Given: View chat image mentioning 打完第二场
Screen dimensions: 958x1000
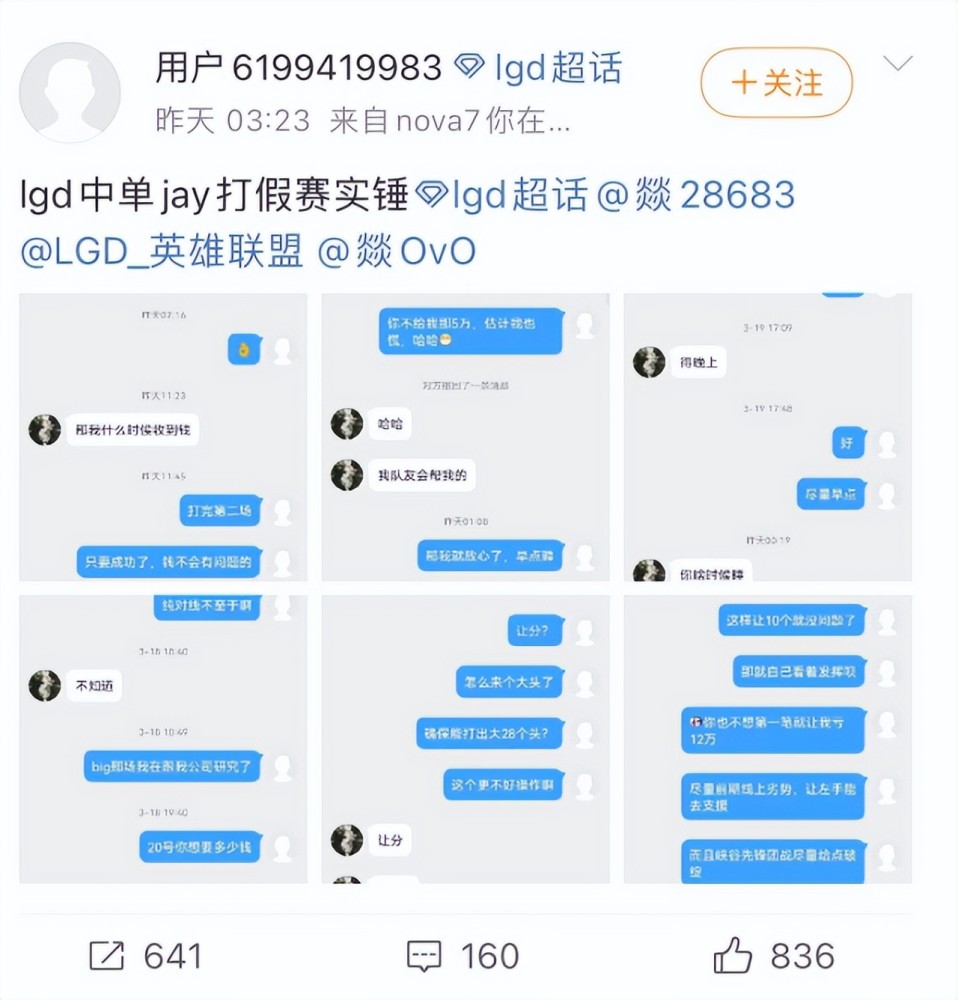Looking at the screenshot, I should (x=163, y=437).
